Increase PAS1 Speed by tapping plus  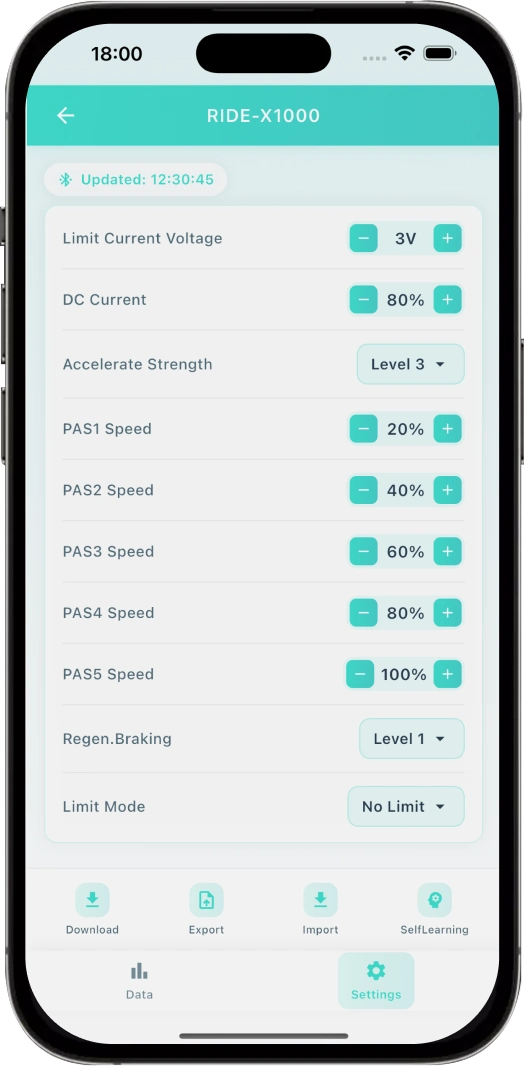pos(447,429)
